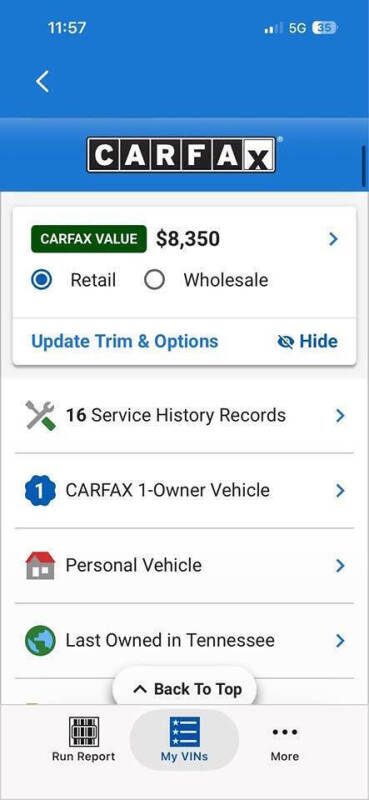The image size is (369, 800).
Task: Open 16 Service History Records
Action: (184, 416)
